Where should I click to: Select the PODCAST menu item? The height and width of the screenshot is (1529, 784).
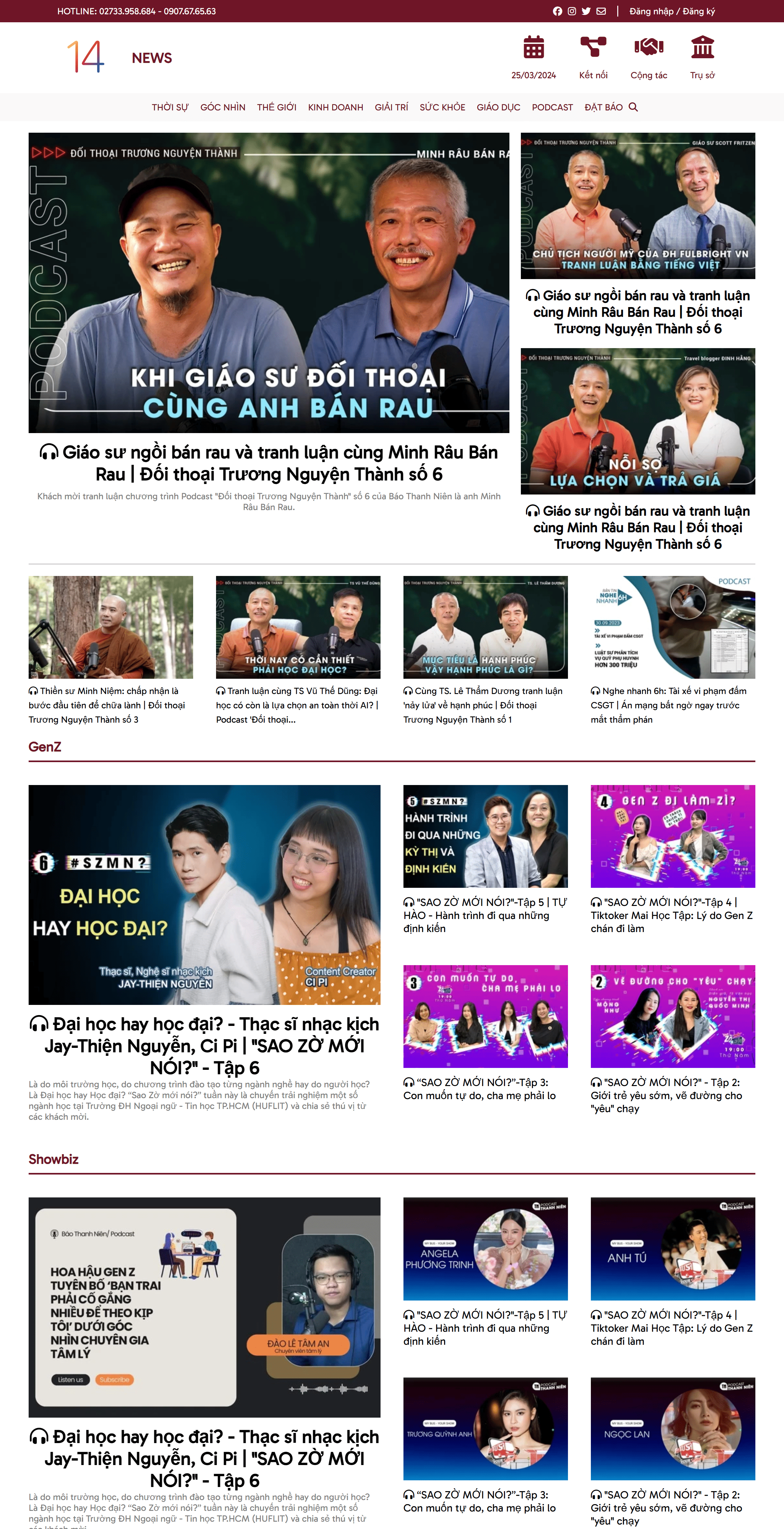click(x=552, y=108)
